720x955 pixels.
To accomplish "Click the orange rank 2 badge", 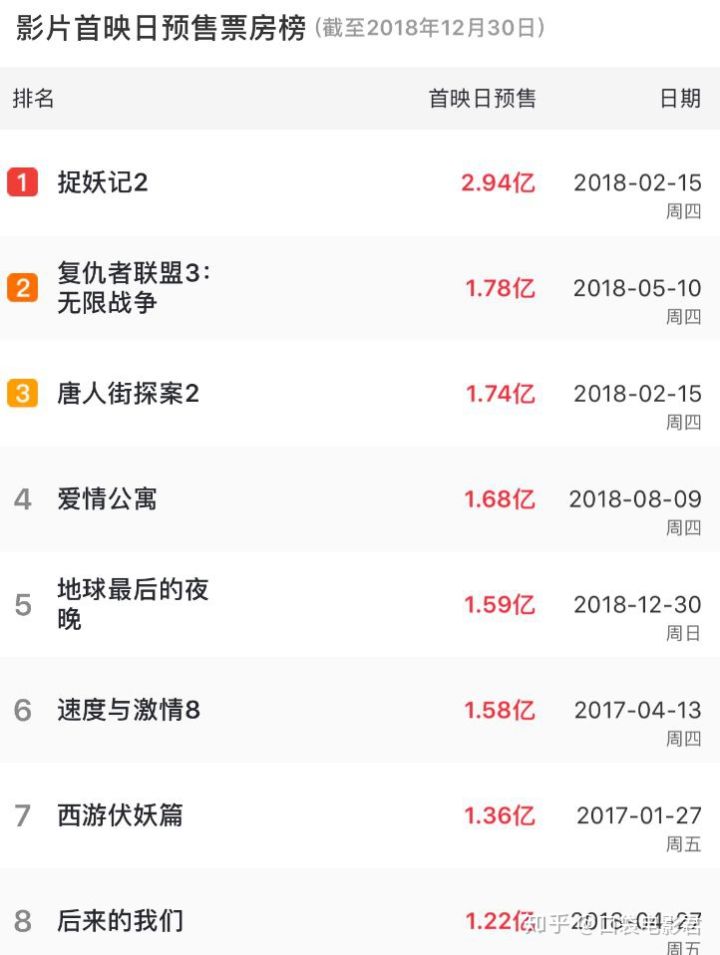I will click(22, 289).
